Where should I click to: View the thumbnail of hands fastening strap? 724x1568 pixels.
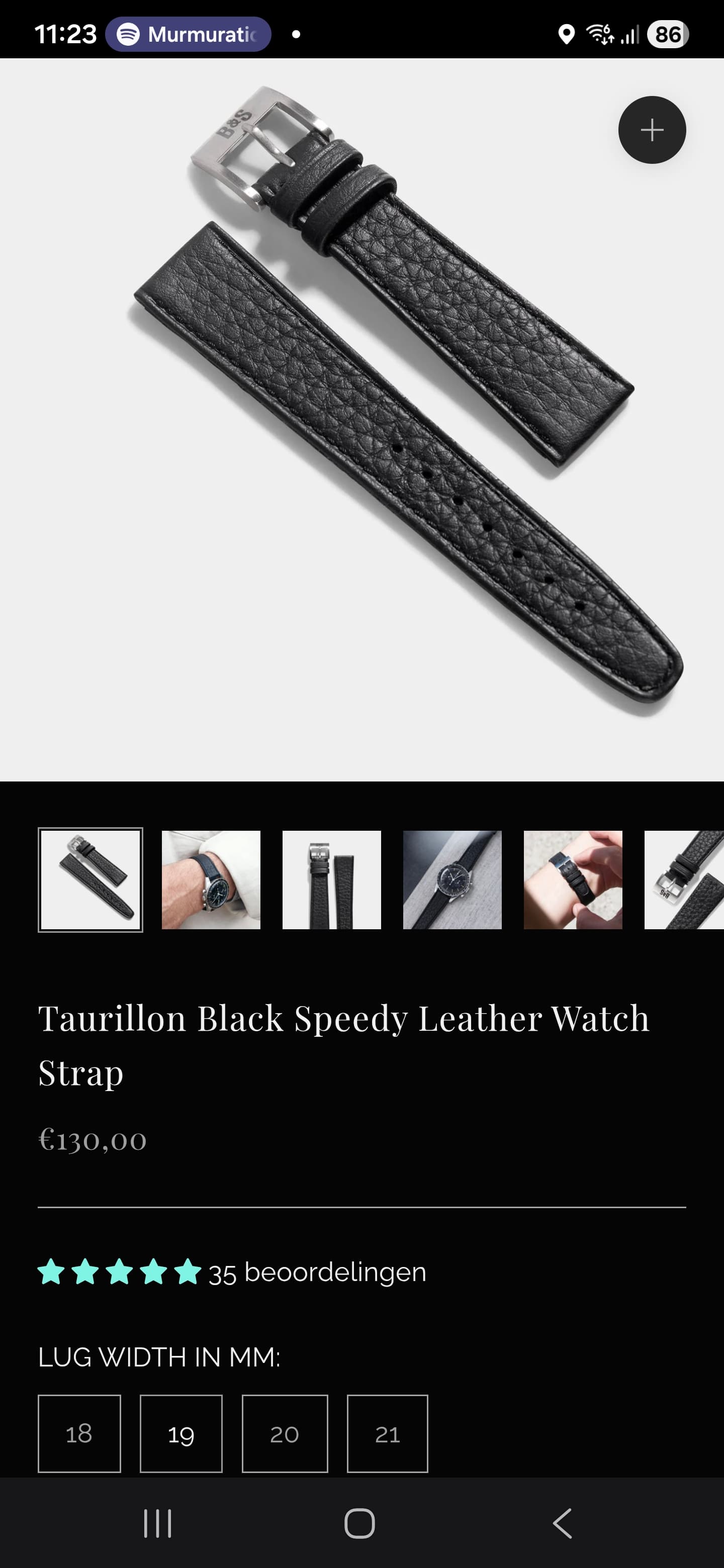pyautogui.click(x=572, y=879)
